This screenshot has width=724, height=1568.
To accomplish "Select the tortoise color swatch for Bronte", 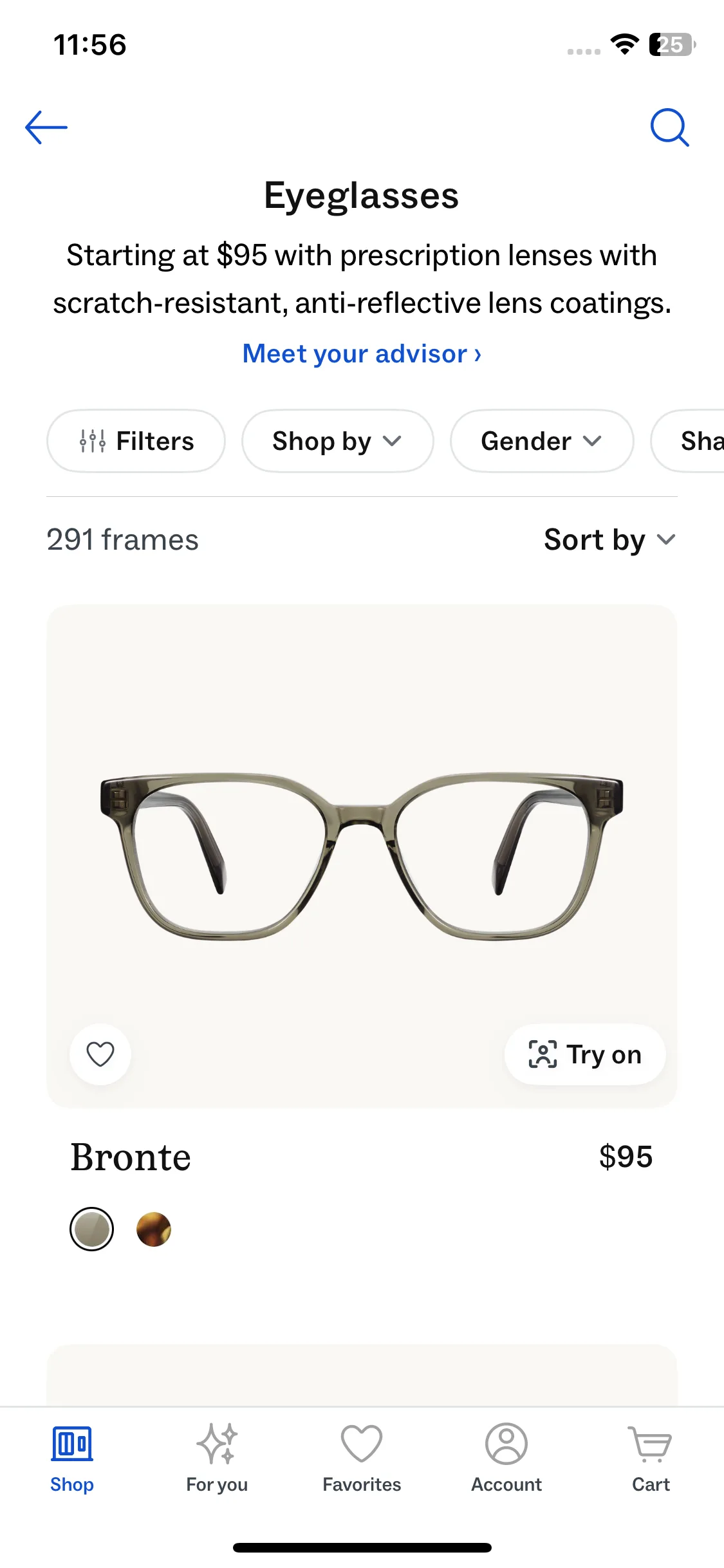I will point(154,1229).
